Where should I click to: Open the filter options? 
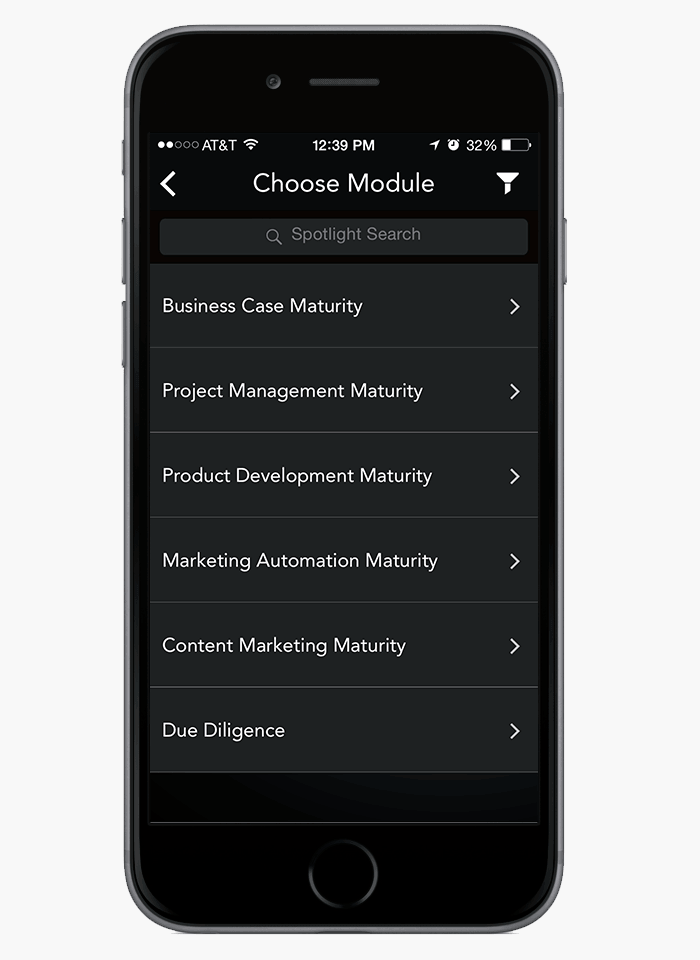tap(508, 183)
